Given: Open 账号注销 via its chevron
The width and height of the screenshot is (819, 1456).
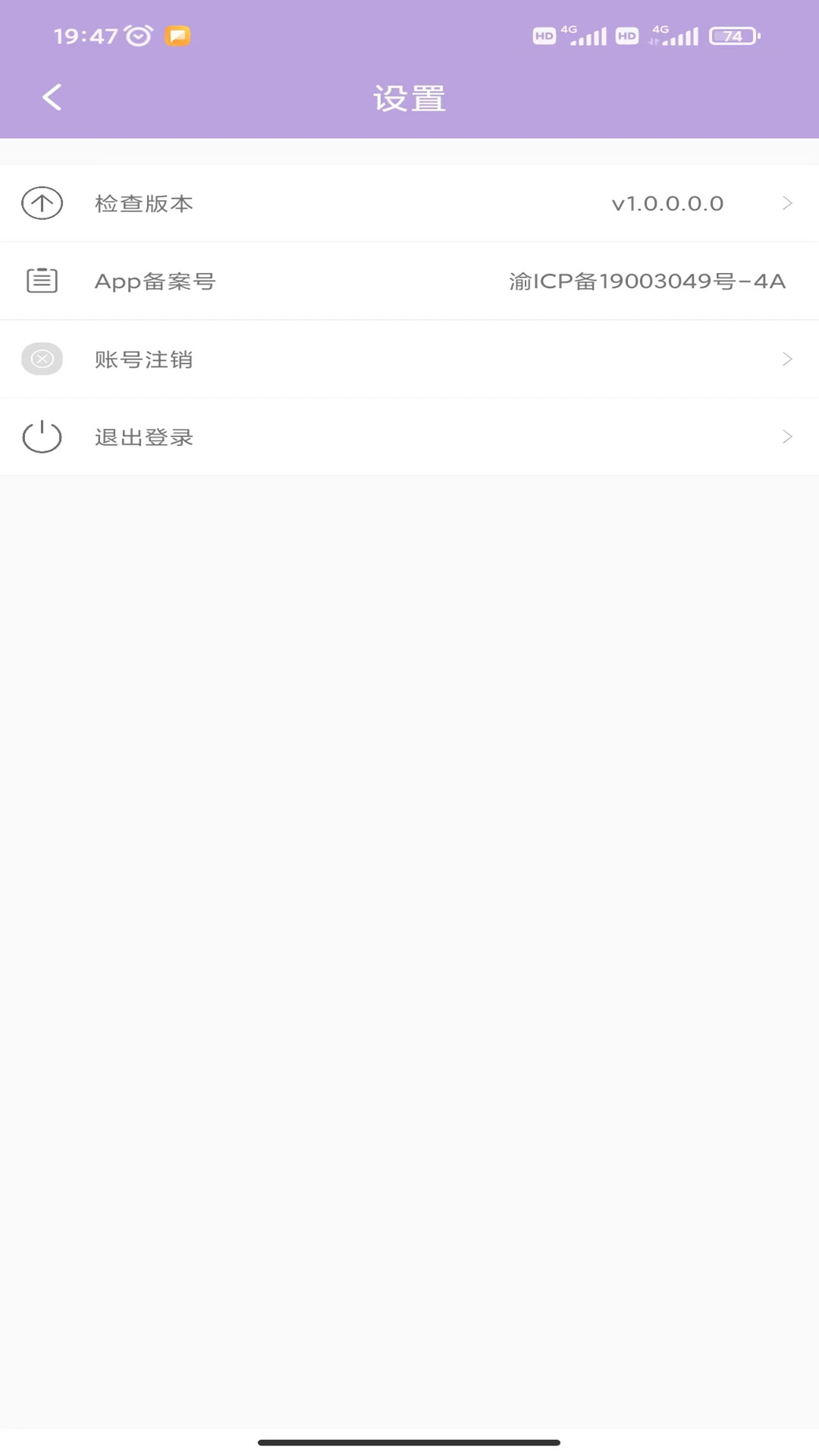Looking at the screenshot, I should coord(786,359).
